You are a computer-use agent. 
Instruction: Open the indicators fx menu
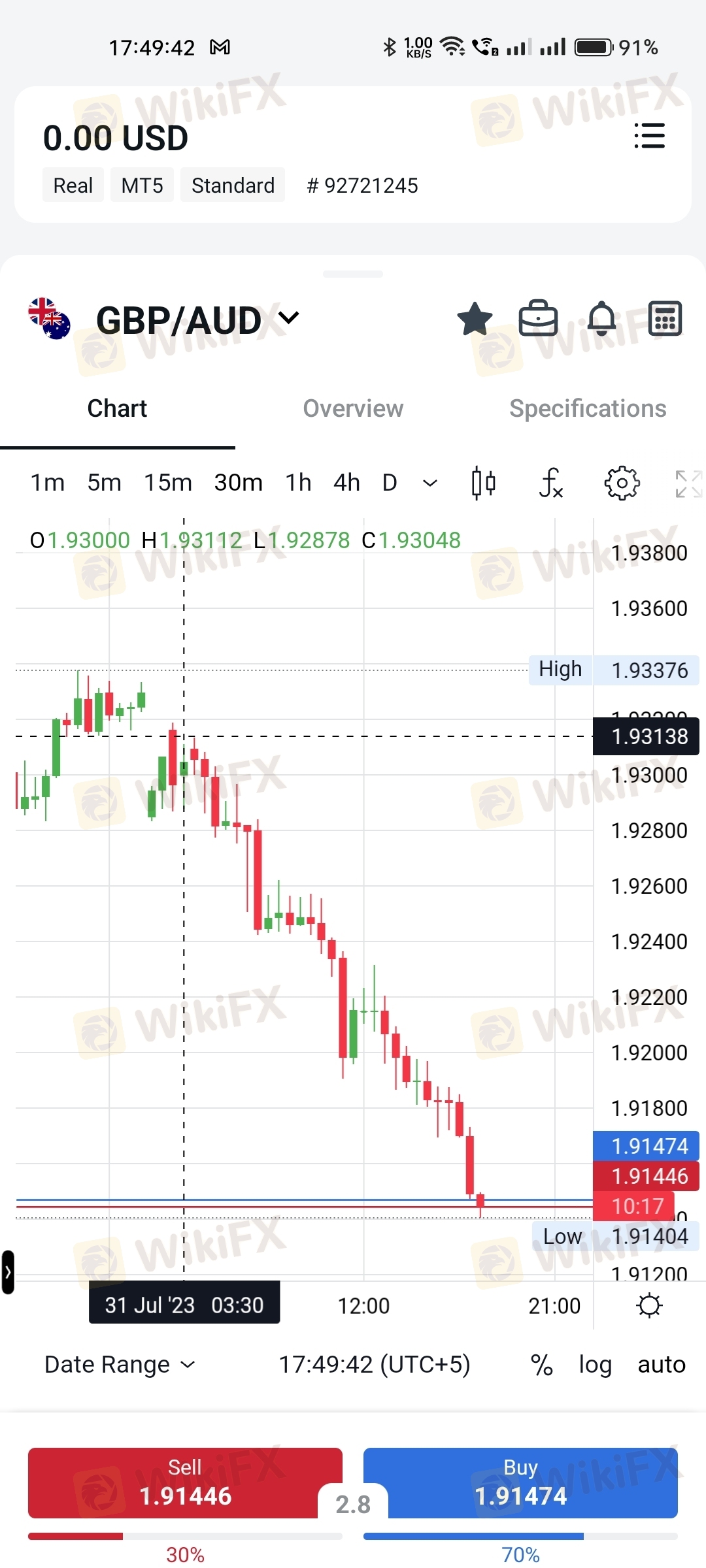click(551, 483)
